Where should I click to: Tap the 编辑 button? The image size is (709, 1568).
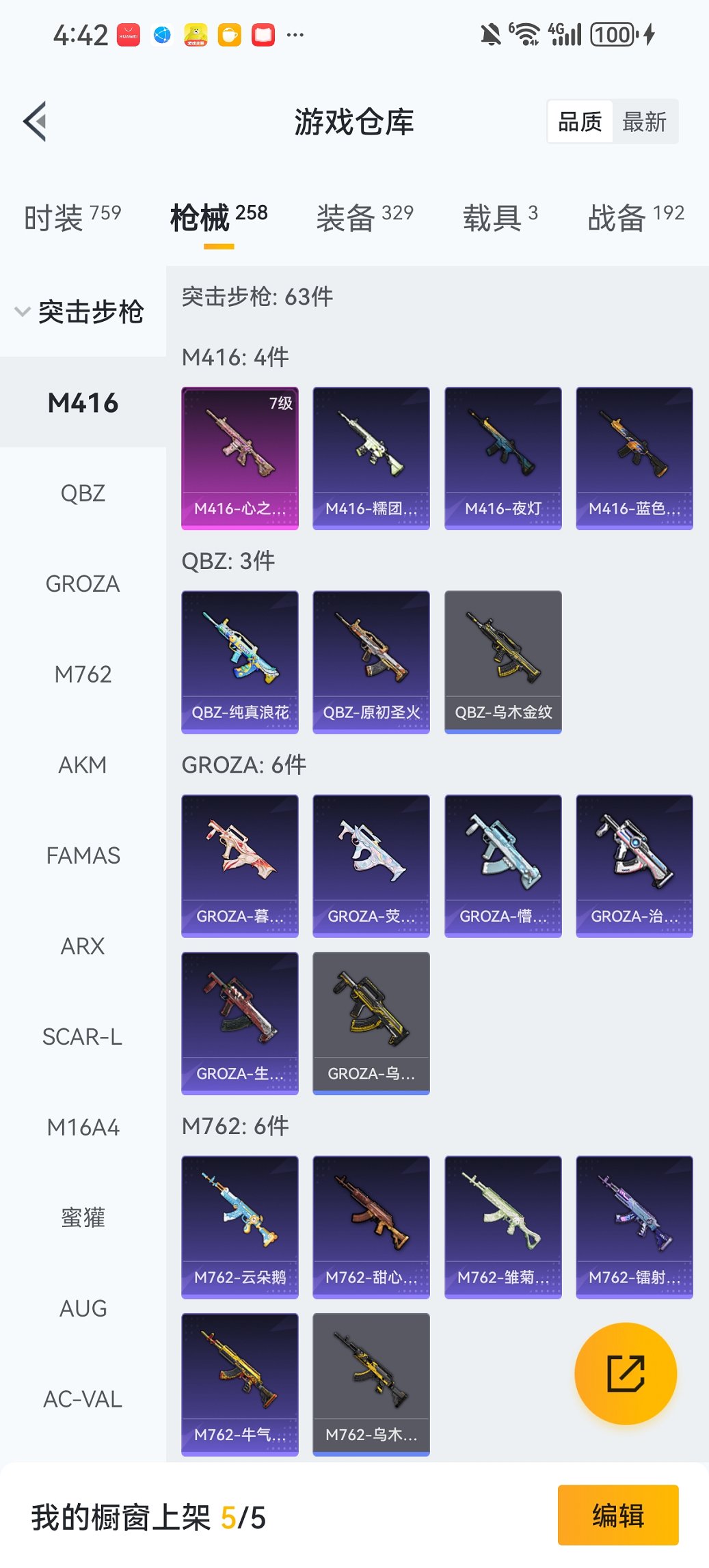point(618,1515)
